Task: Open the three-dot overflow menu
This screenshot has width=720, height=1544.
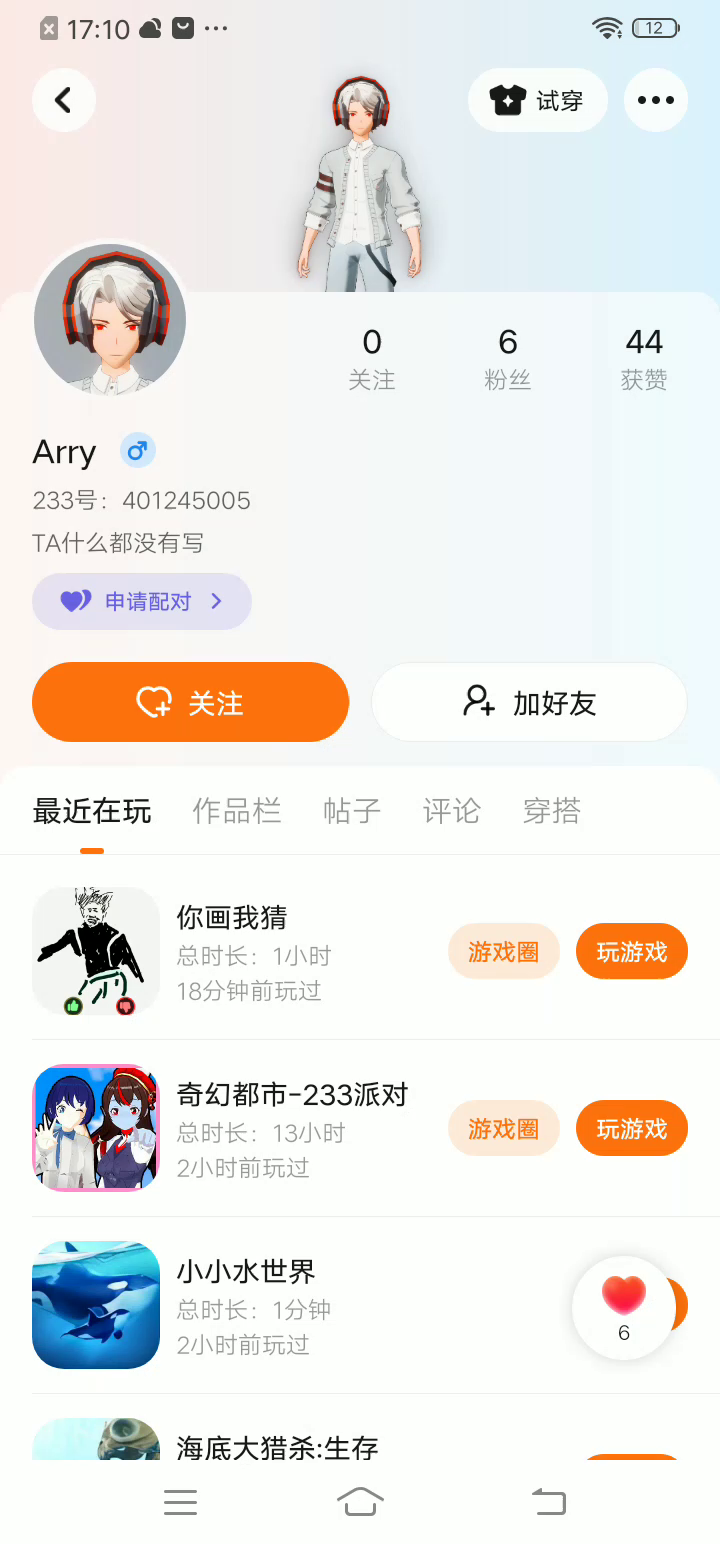Action: click(x=656, y=100)
